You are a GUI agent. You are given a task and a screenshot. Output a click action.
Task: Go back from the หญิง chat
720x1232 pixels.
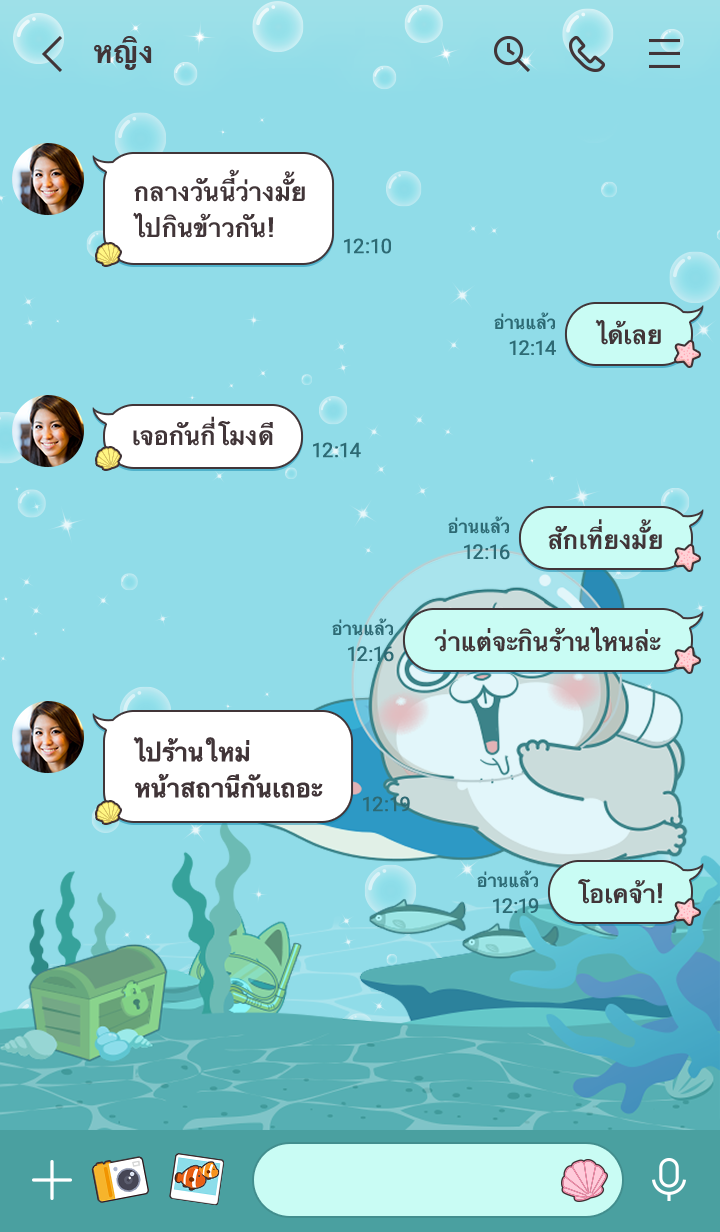[x=52, y=54]
